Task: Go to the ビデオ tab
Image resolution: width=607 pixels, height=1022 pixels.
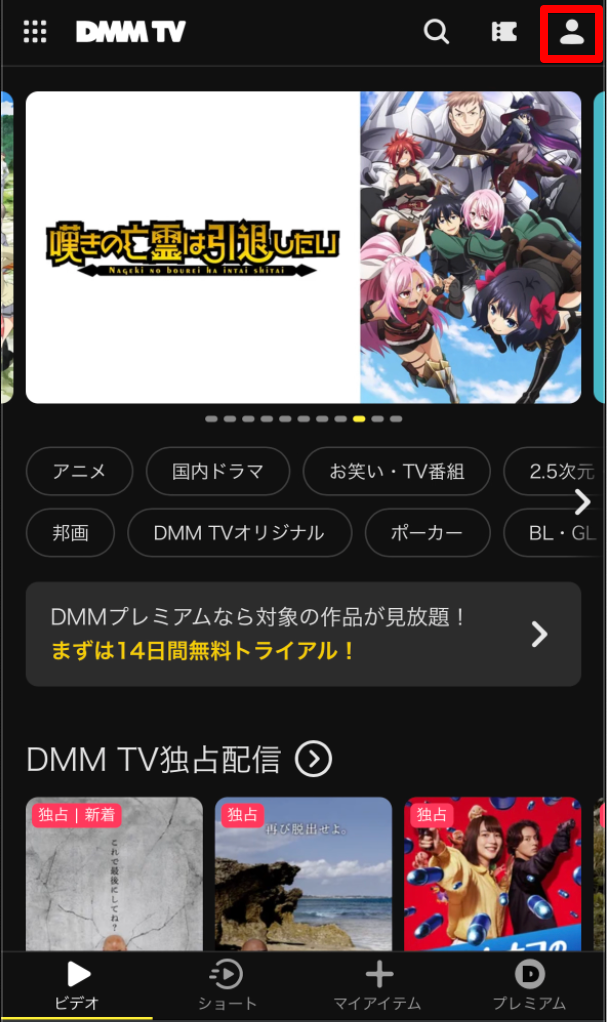Action: click(77, 985)
